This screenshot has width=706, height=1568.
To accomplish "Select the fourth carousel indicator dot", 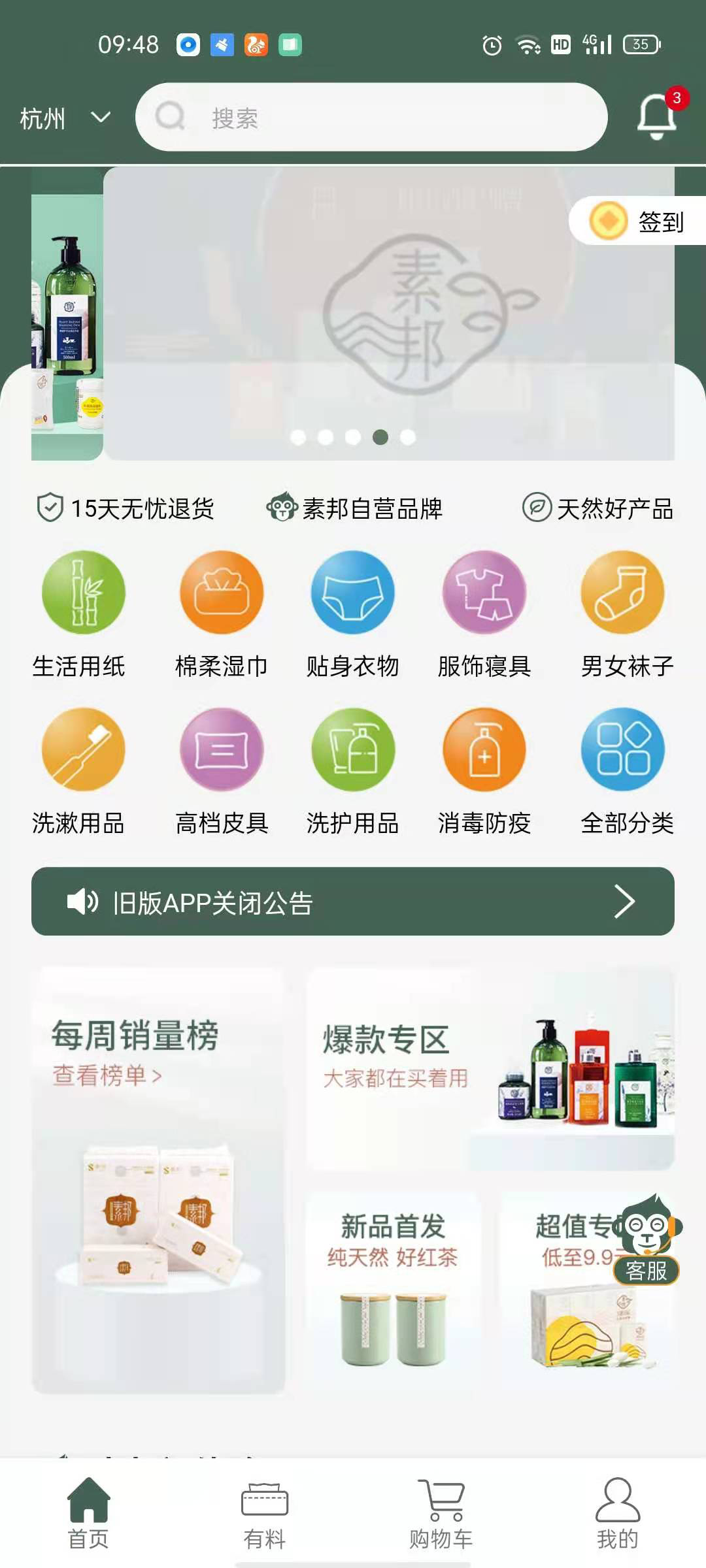I will pos(380,438).
